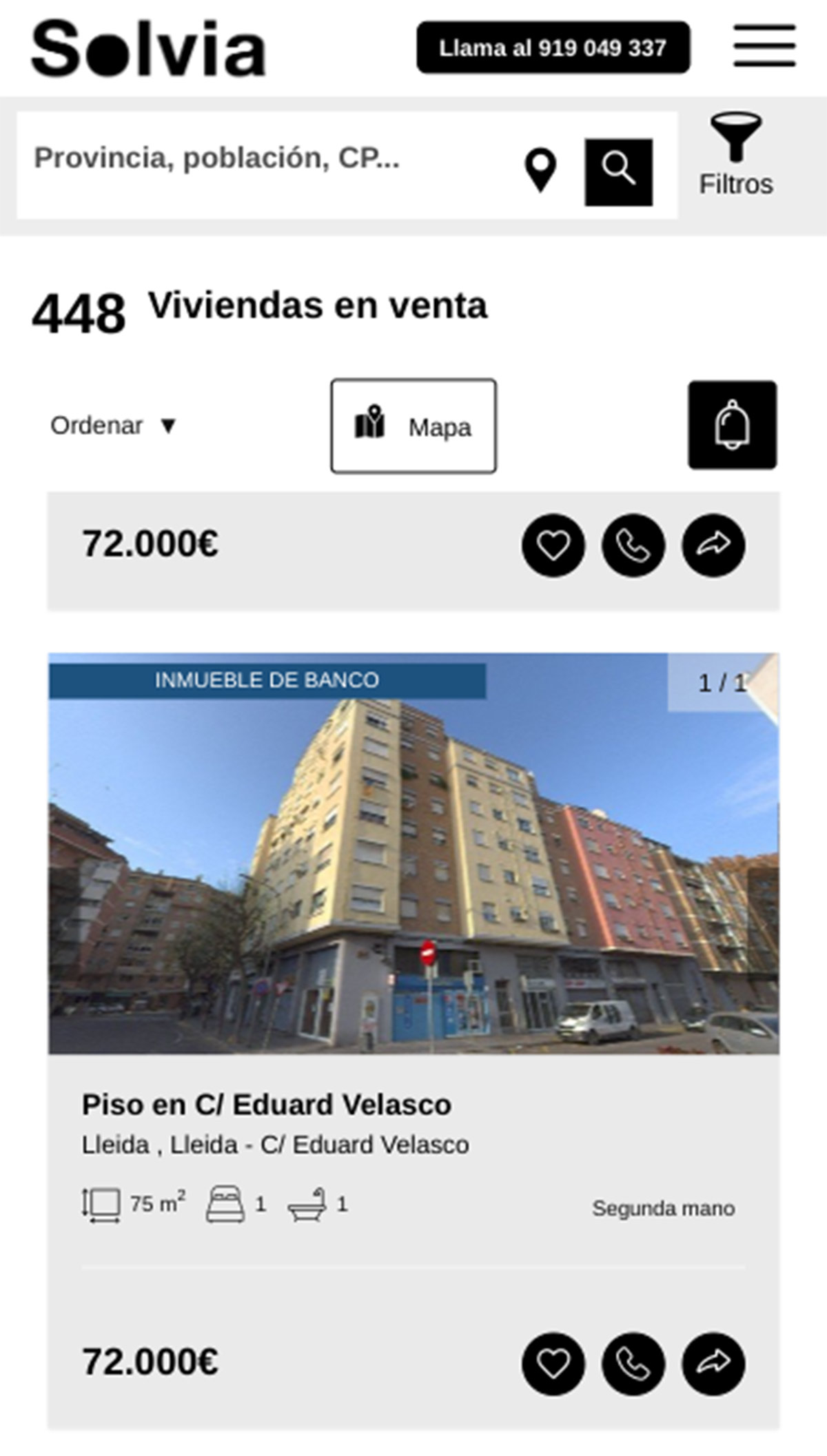Open the notification bell alerts
Viewport: 827px width, 1456px height.
click(x=733, y=425)
